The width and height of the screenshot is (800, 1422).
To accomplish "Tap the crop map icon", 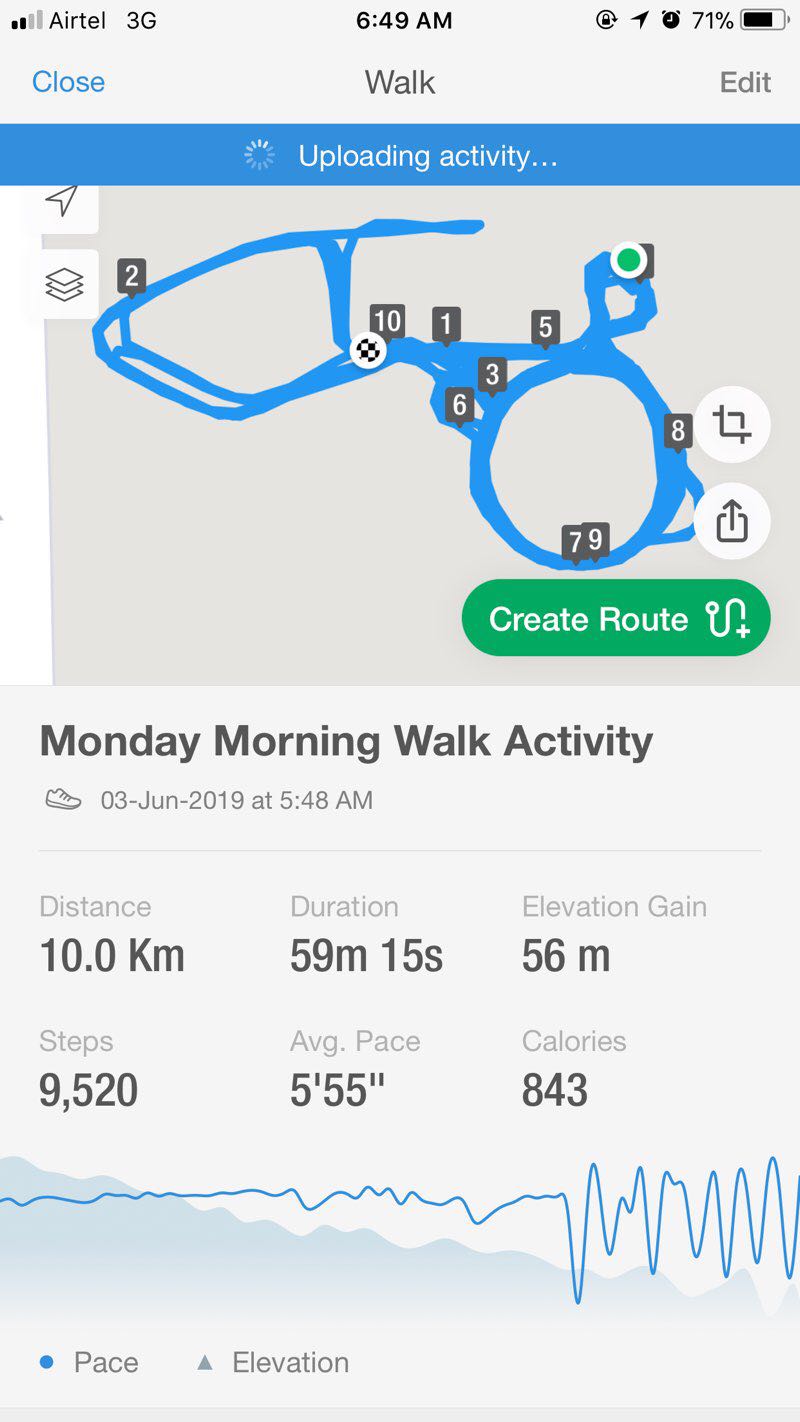I will (x=731, y=425).
